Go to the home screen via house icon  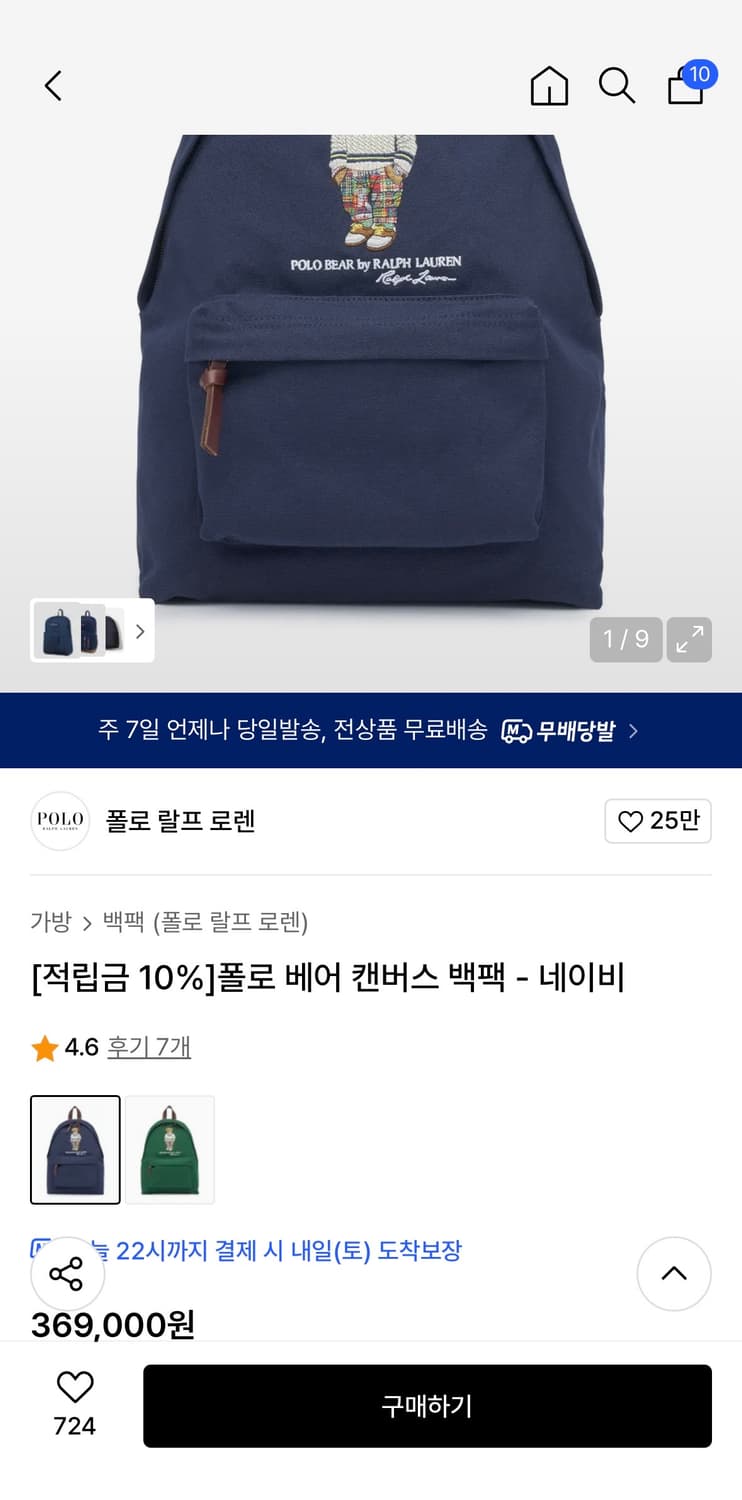pyautogui.click(x=549, y=86)
